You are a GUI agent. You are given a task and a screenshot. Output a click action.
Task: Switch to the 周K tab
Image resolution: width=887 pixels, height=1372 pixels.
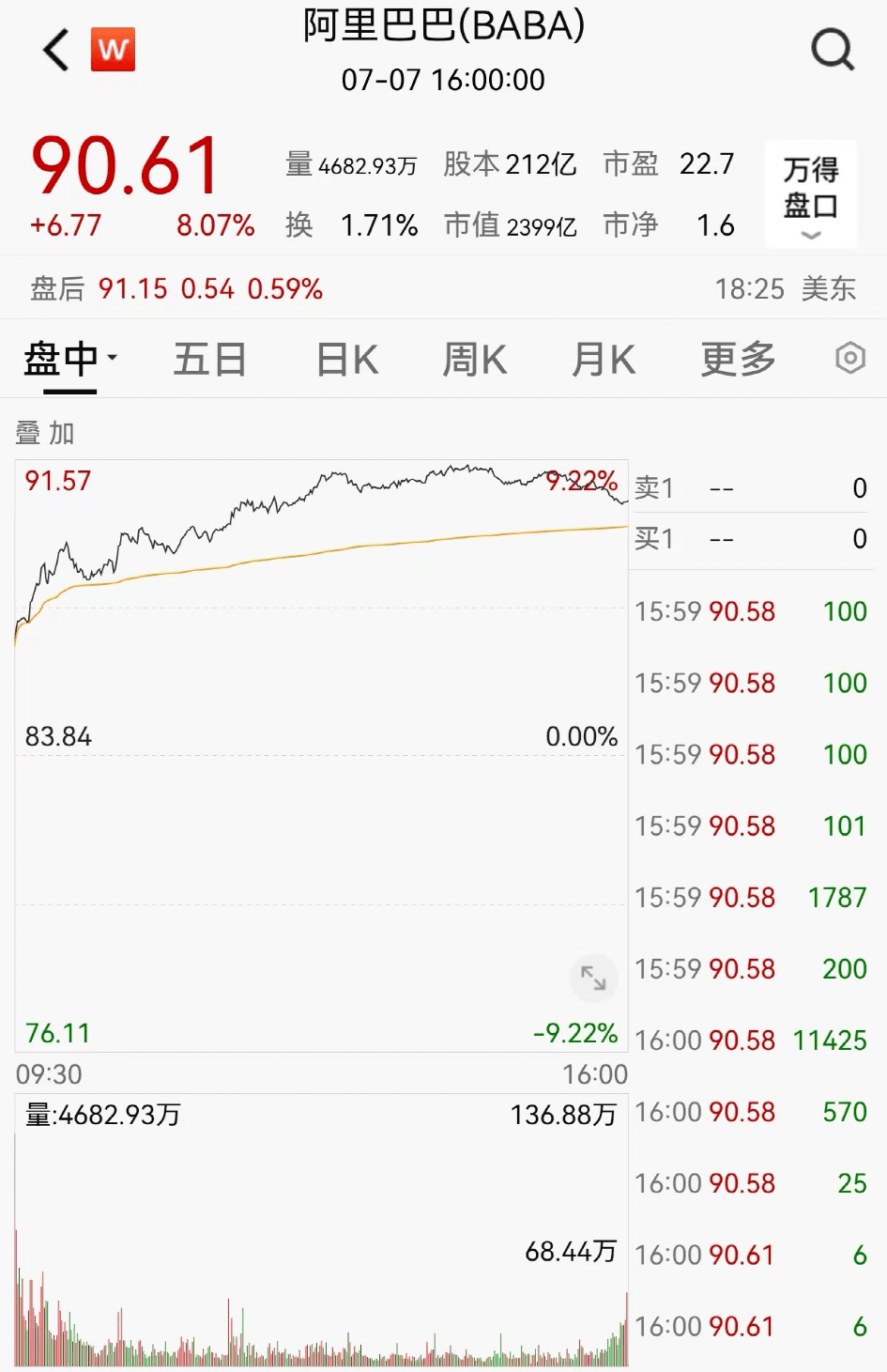[475, 360]
